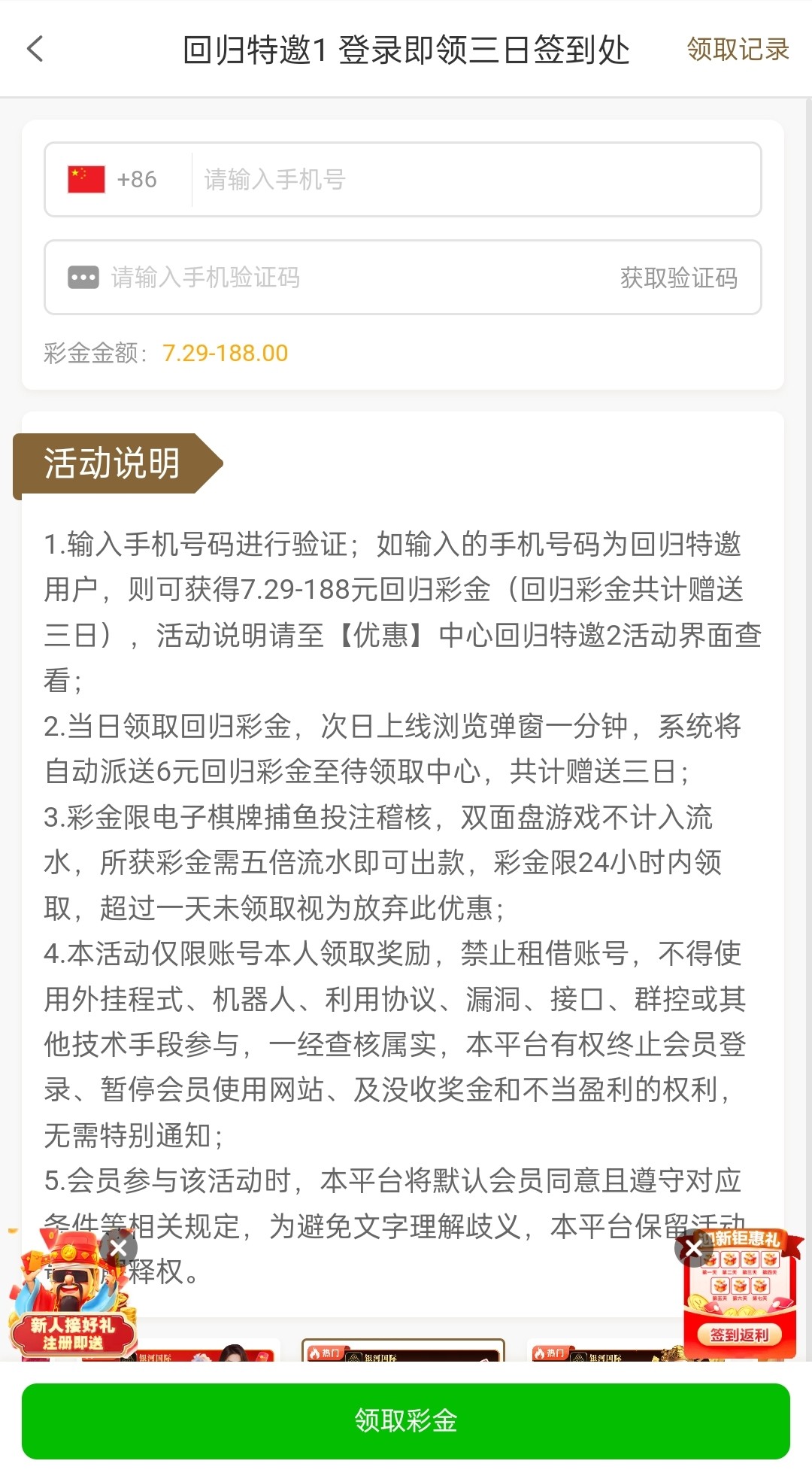The width and height of the screenshot is (812, 1482).
Task: Close the 签到返利 floating widget
Action: (693, 1250)
